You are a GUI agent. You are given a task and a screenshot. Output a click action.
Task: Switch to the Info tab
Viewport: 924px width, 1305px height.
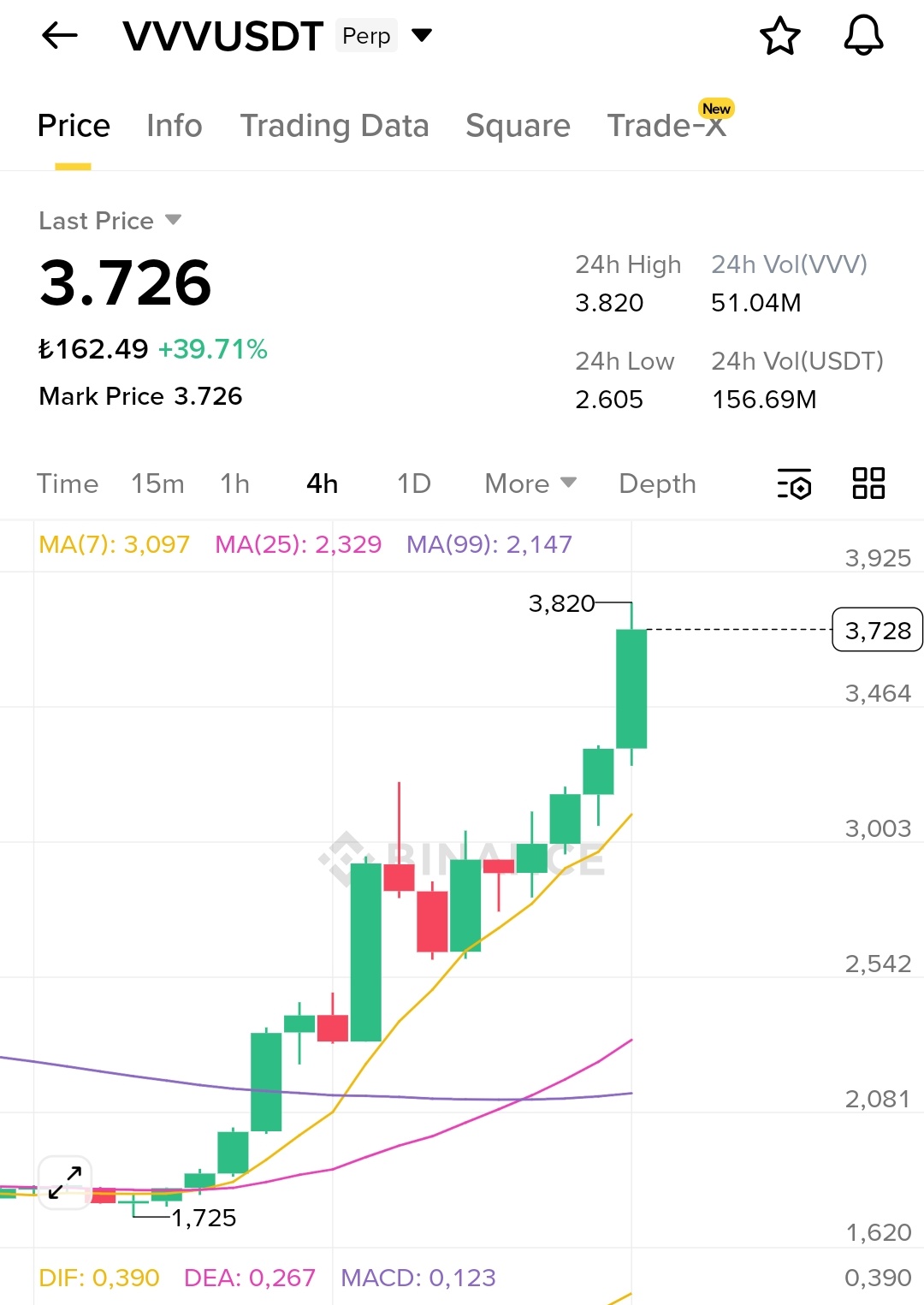pyautogui.click(x=174, y=126)
